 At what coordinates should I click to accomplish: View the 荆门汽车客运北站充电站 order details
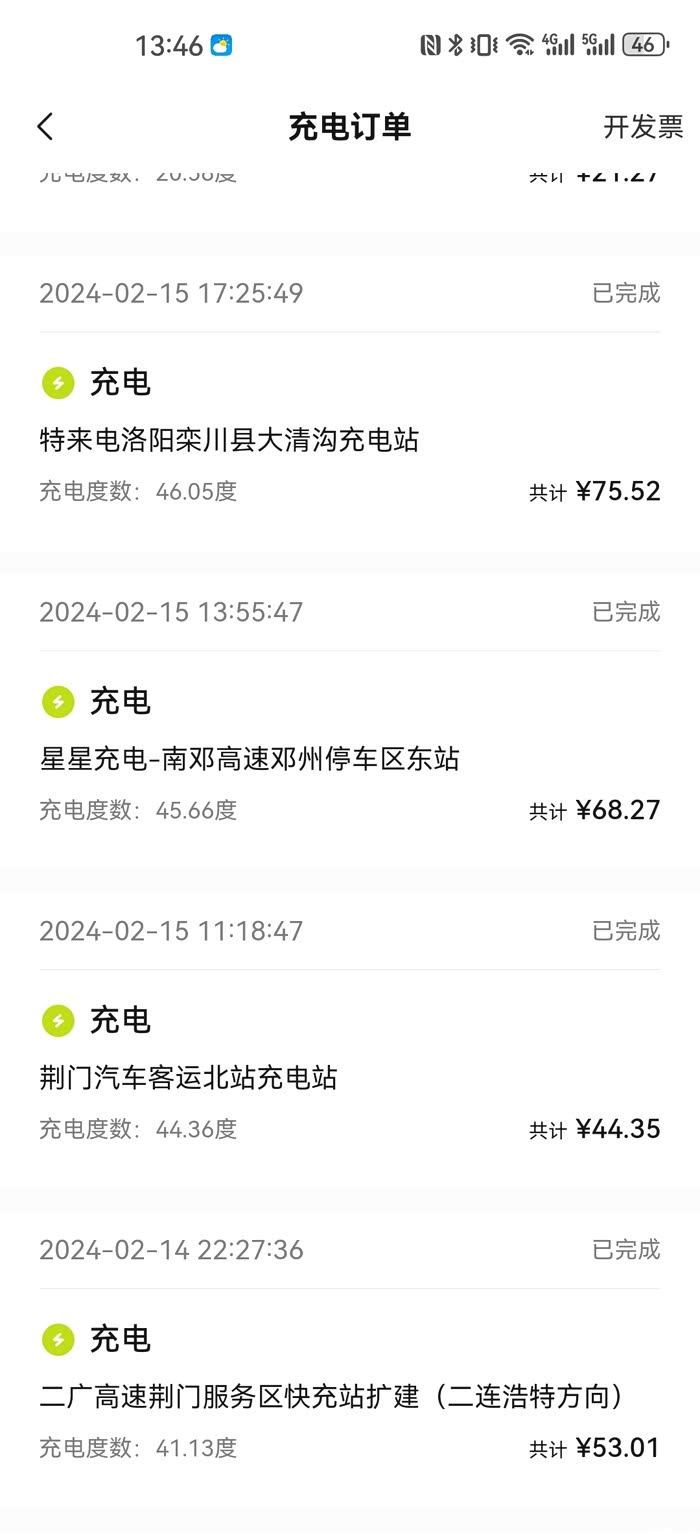tap(188, 1078)
